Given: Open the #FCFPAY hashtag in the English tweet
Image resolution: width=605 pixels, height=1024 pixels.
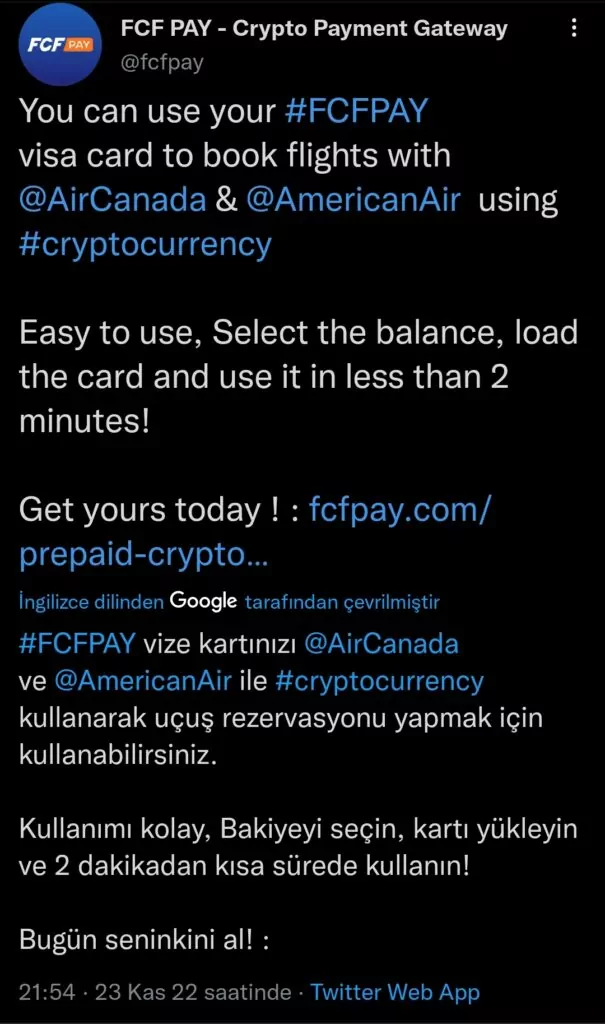Looking at the screenshot, I should (x=356, y=111).
